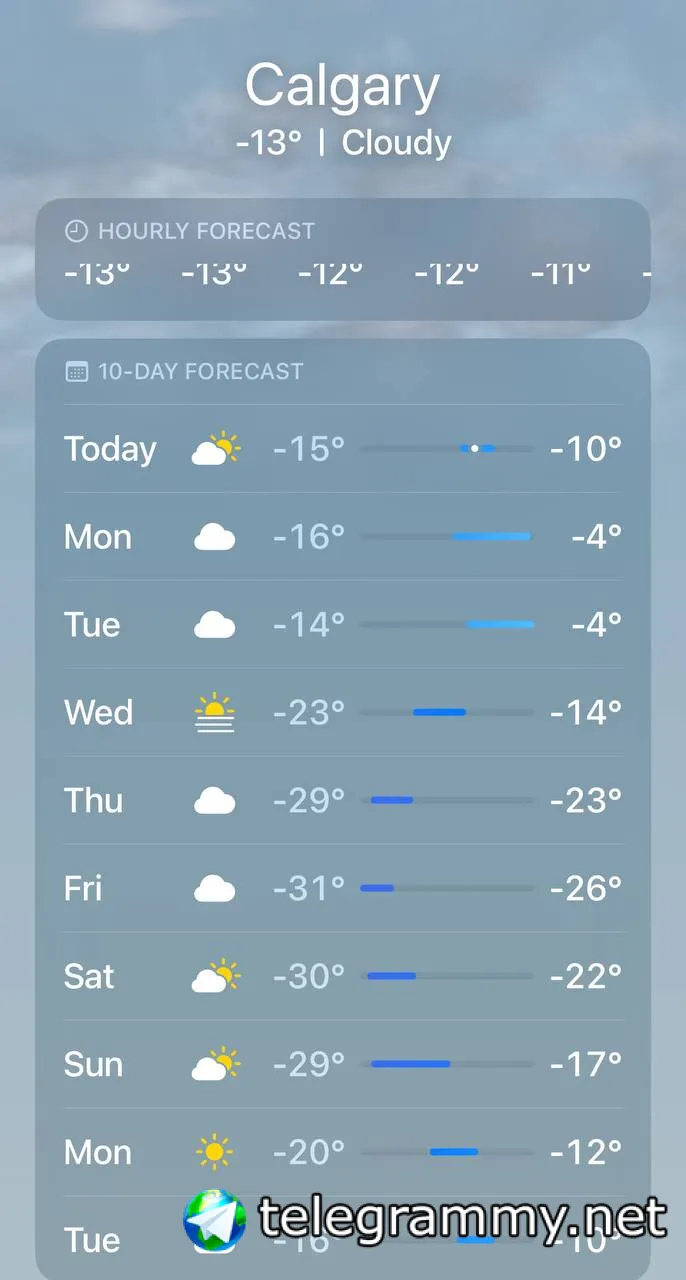Show the Sat forecast row details
The width and height of the screenshot is (686, 1280).
point(342,976)
